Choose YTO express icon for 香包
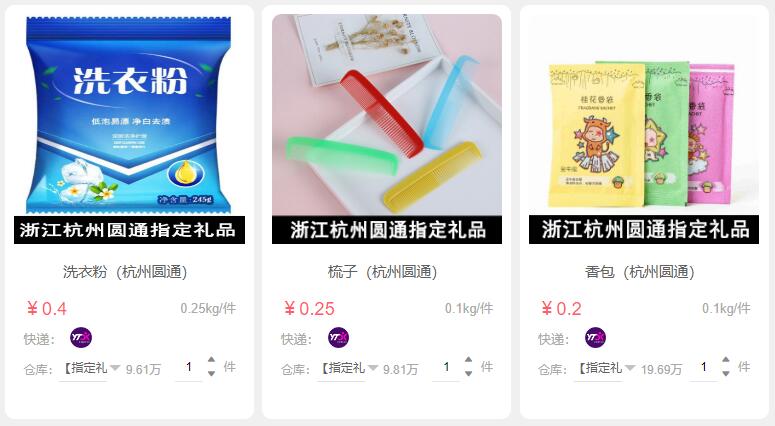Screen dimensions: 775x426 [595, 338]
